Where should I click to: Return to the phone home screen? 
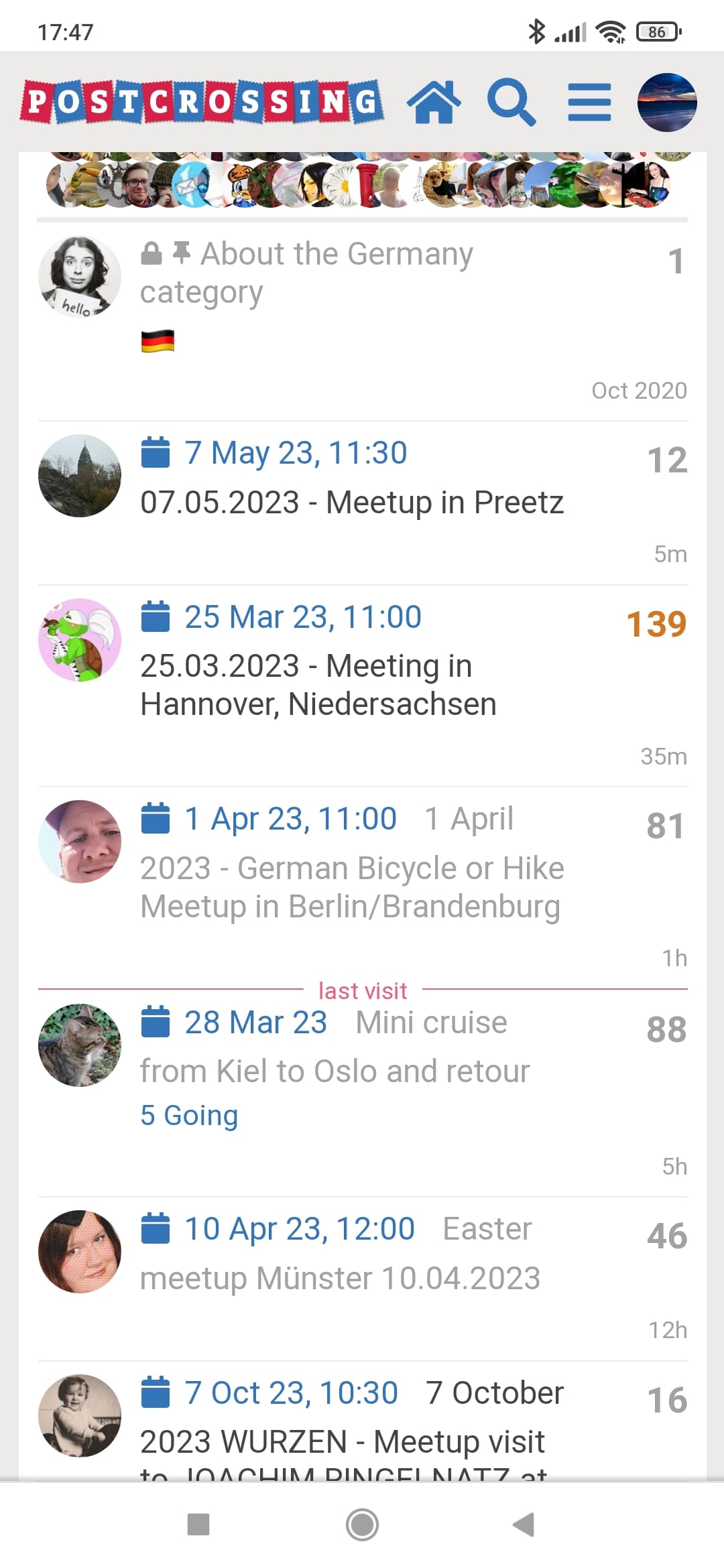tap(362, 1524)
